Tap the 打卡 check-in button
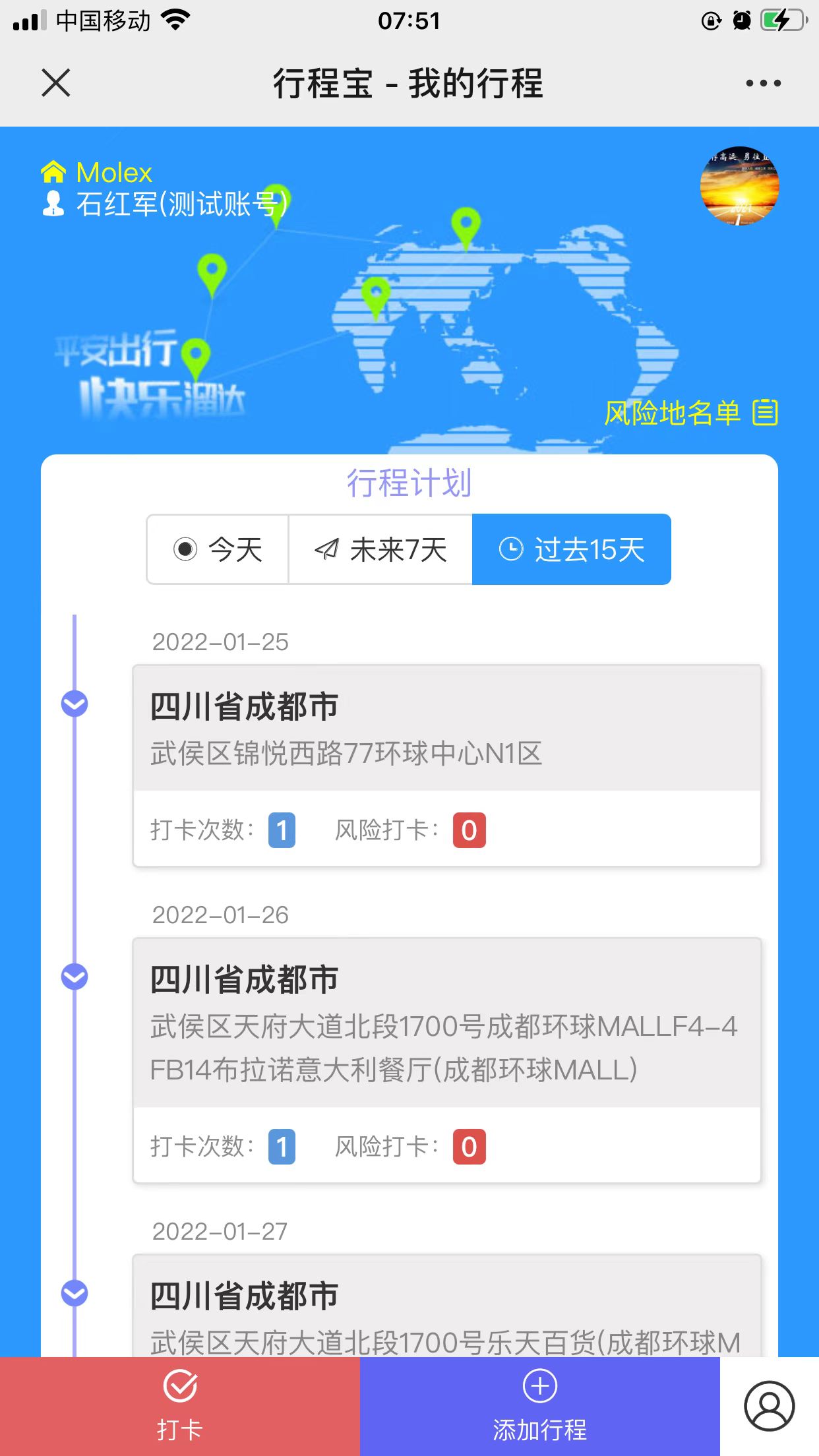The width and height of the screenshot is (819, 1456). coord(179,1406)
